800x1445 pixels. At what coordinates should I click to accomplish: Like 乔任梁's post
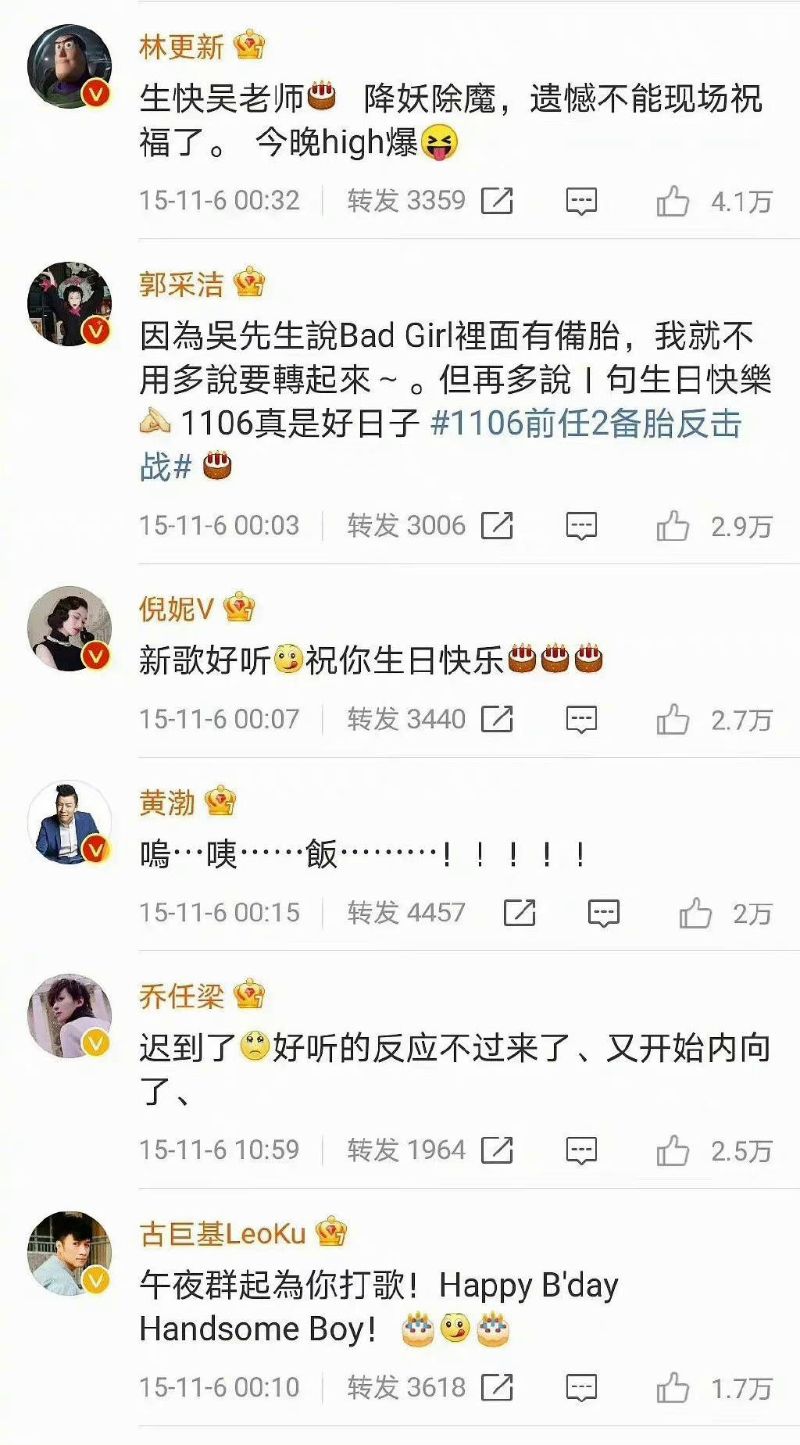[674, 1151]
